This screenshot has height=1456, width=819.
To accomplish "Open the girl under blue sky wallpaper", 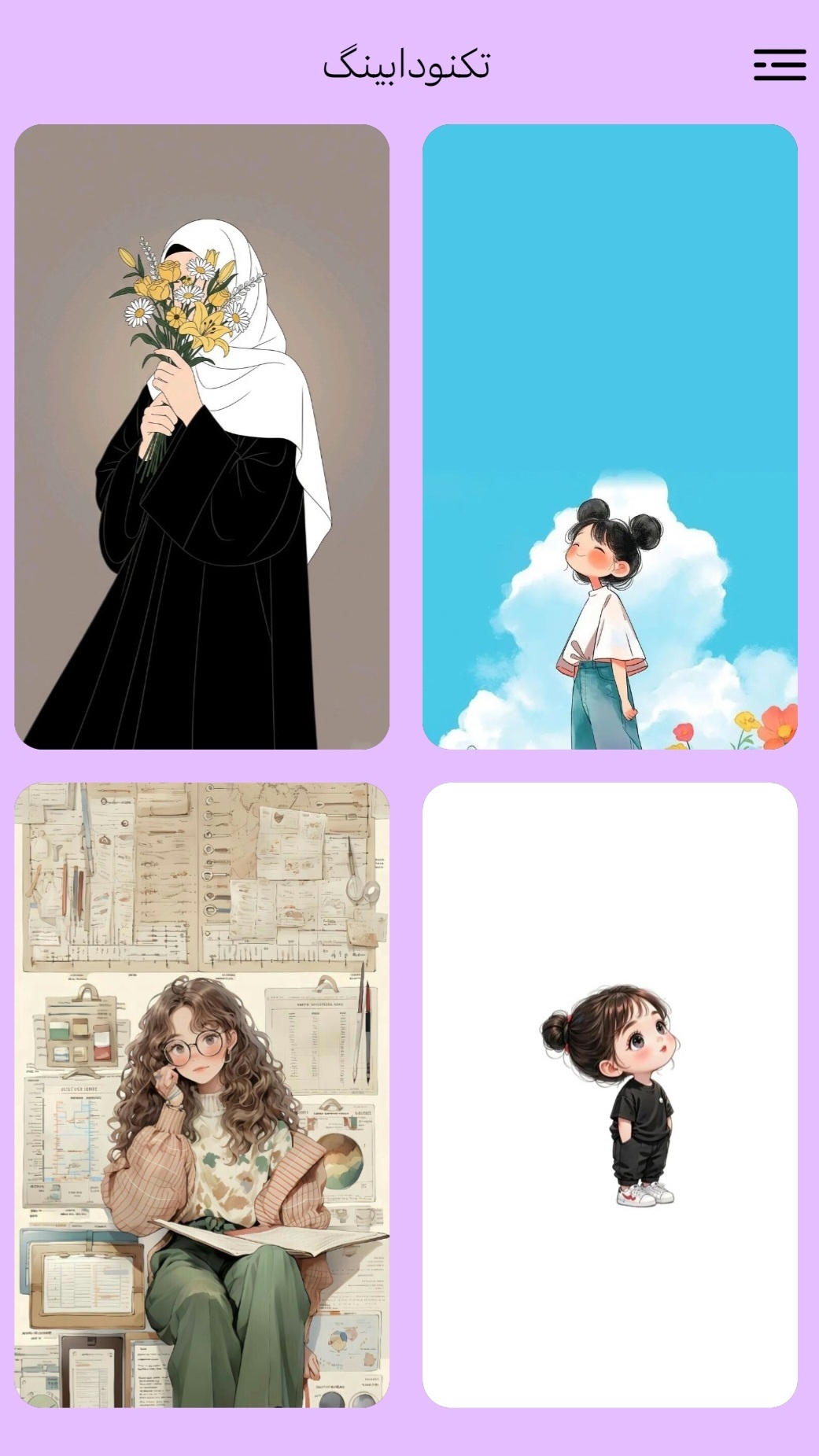I will pos(610,437).
